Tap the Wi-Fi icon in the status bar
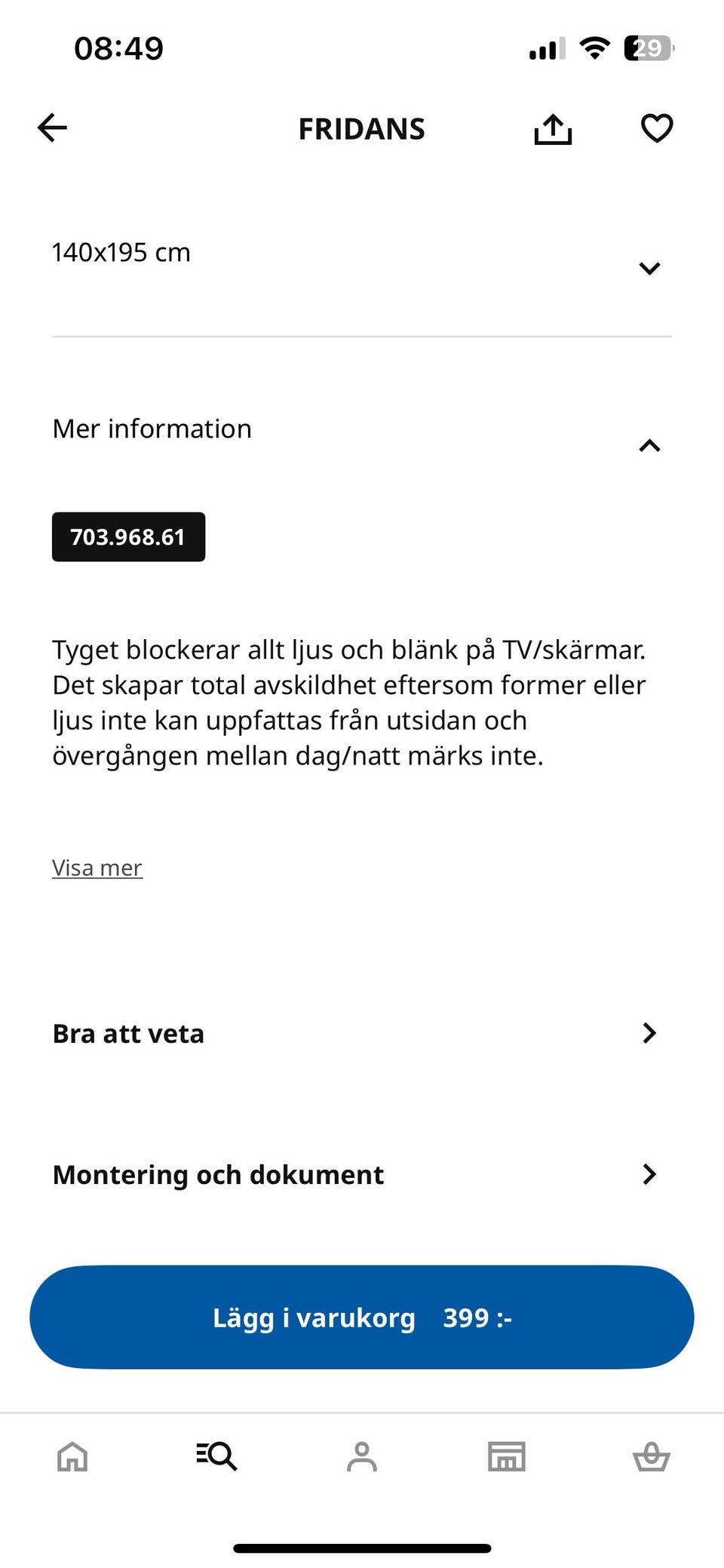The image size is (724, 1568). (595, 47)
